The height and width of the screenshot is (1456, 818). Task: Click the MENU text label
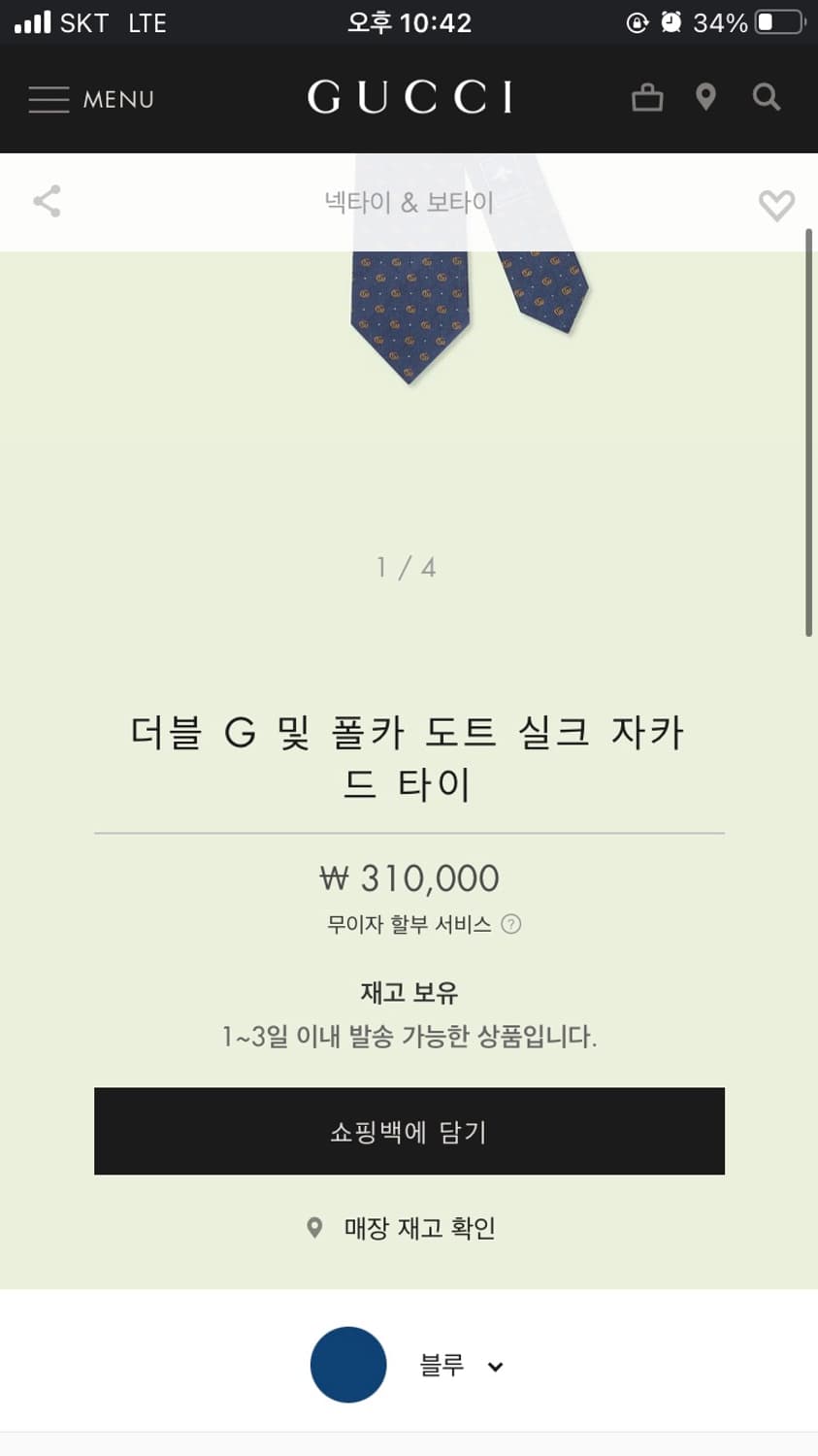pos(117,99)
